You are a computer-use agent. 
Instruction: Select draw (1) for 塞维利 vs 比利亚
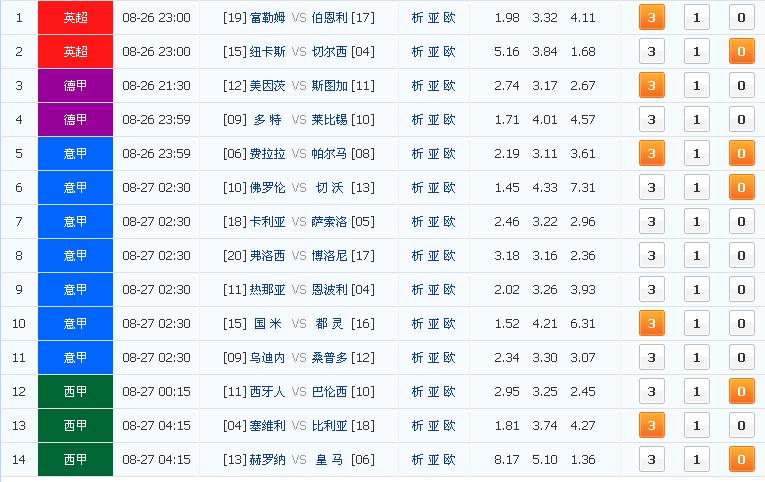[696, 426]
